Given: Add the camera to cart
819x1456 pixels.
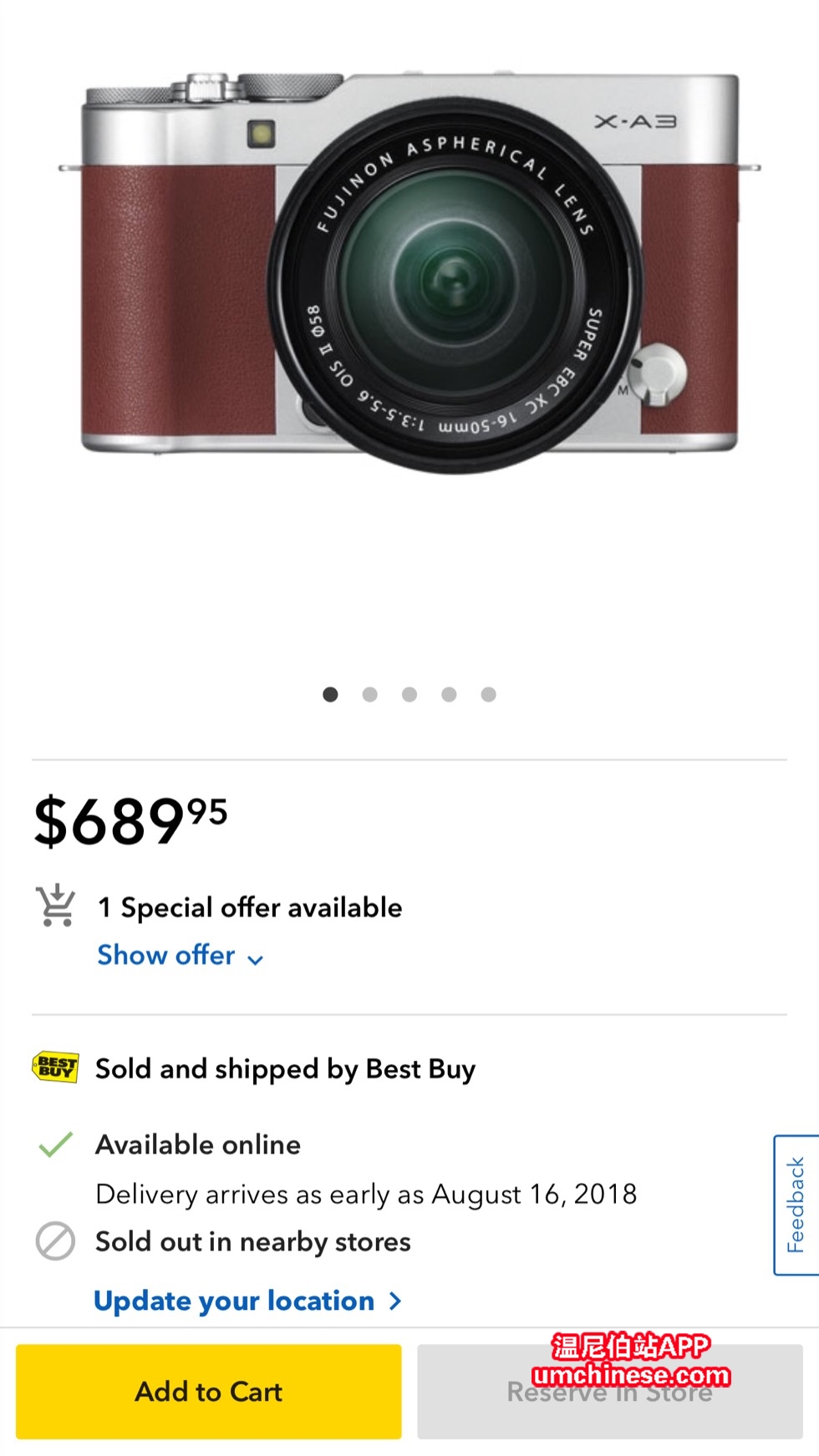Looking at the screenshot, I should (208, 1391).
